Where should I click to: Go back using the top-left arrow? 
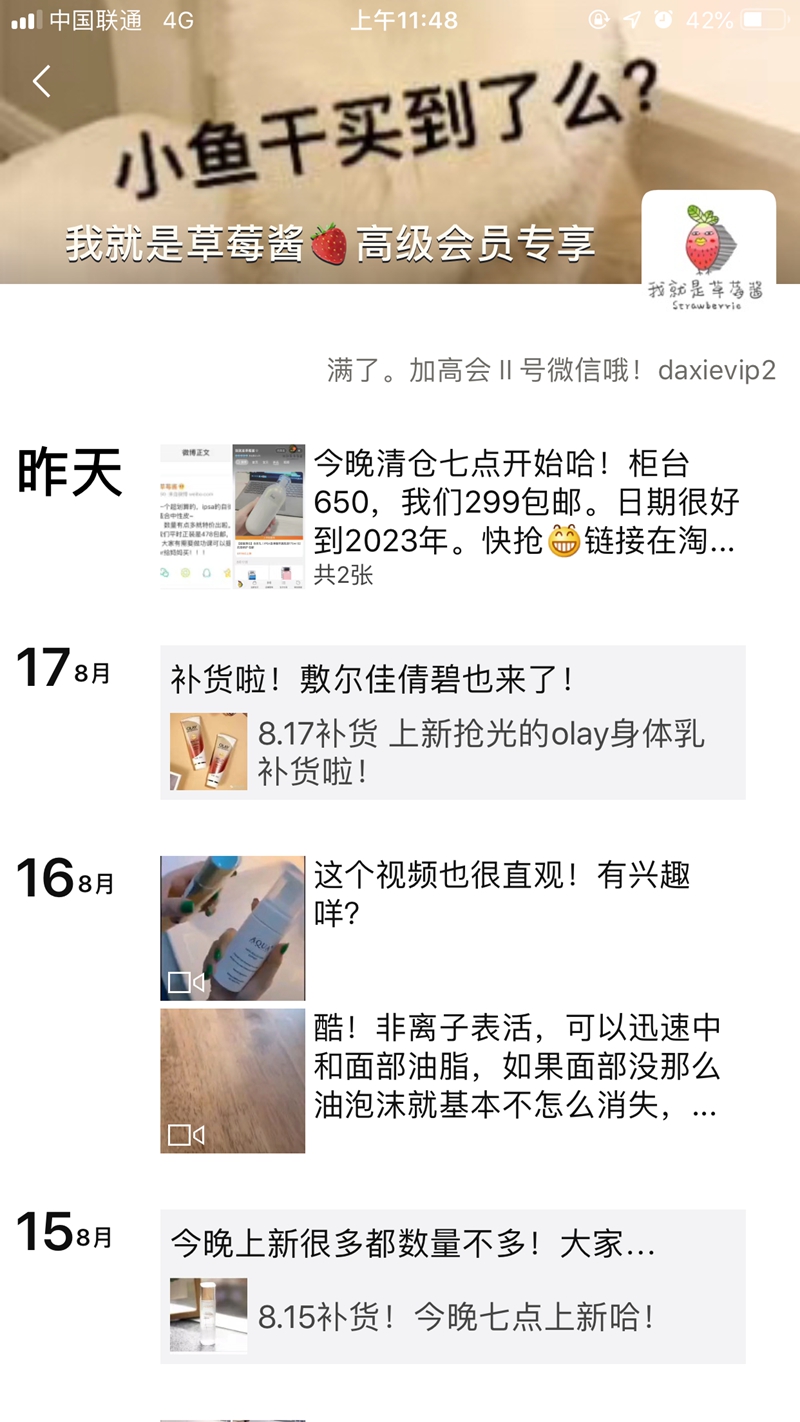41,81
